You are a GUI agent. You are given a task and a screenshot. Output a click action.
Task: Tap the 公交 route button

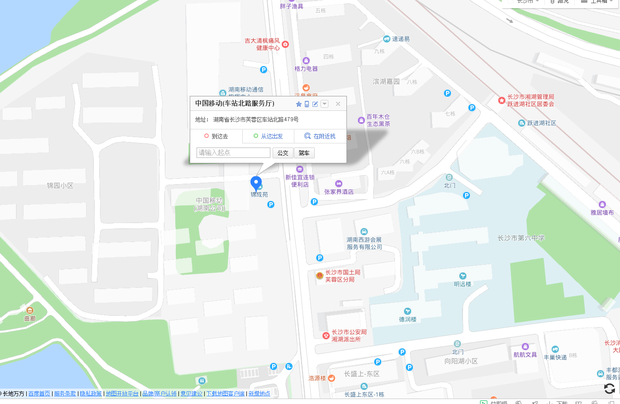point(283,153)
